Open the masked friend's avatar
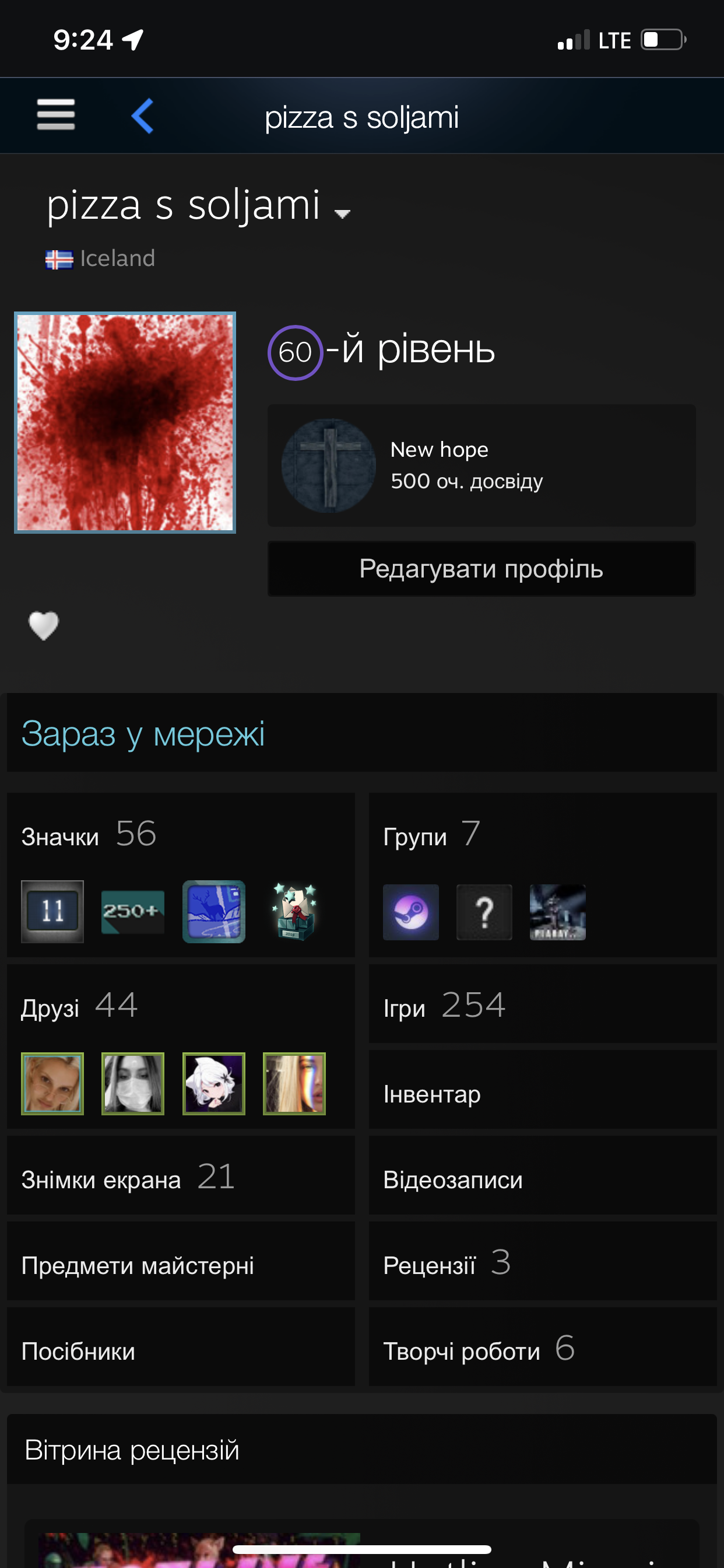Image resolution: width=724 pixels, height=1568 pixels. (133, 1083)
